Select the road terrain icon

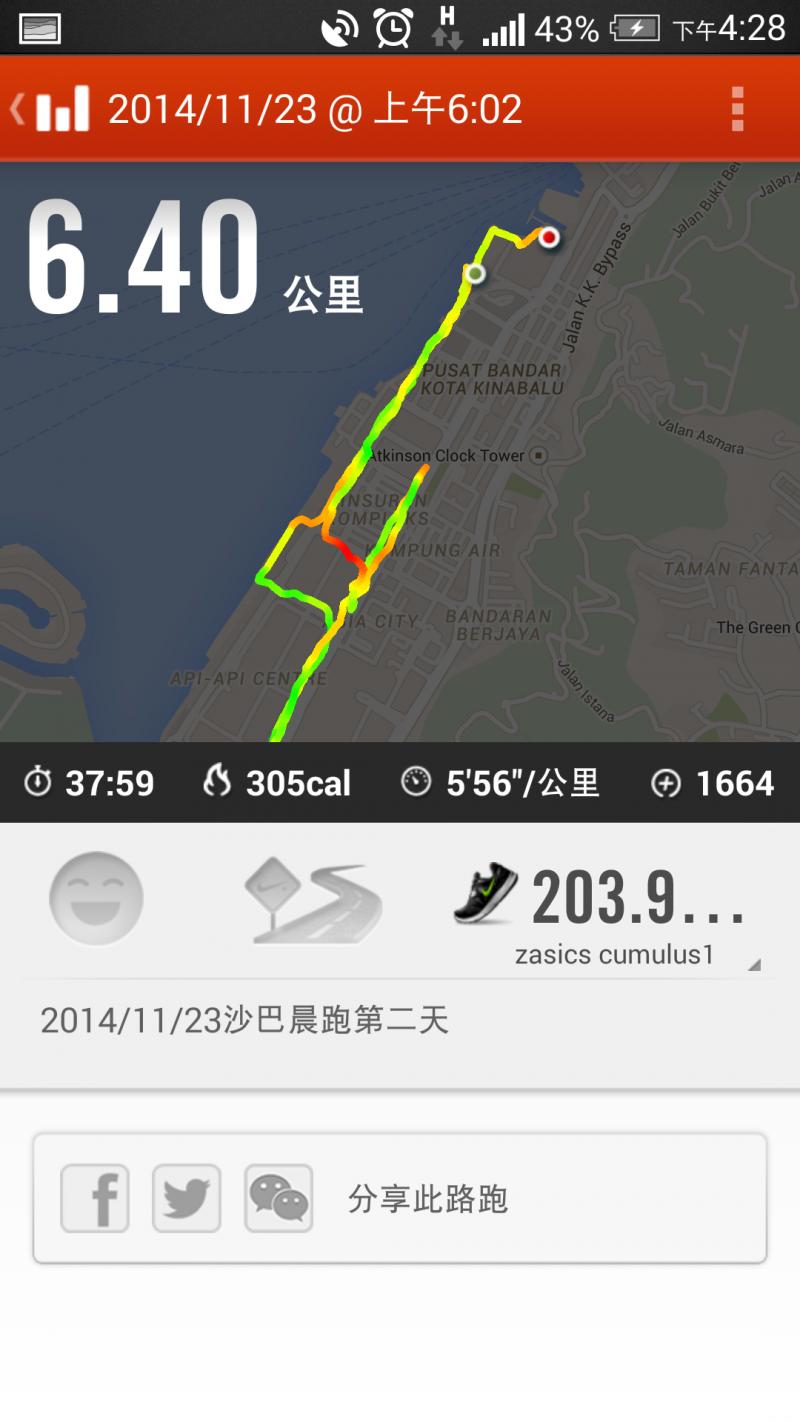pyautogui.click(x=313, y=900)
